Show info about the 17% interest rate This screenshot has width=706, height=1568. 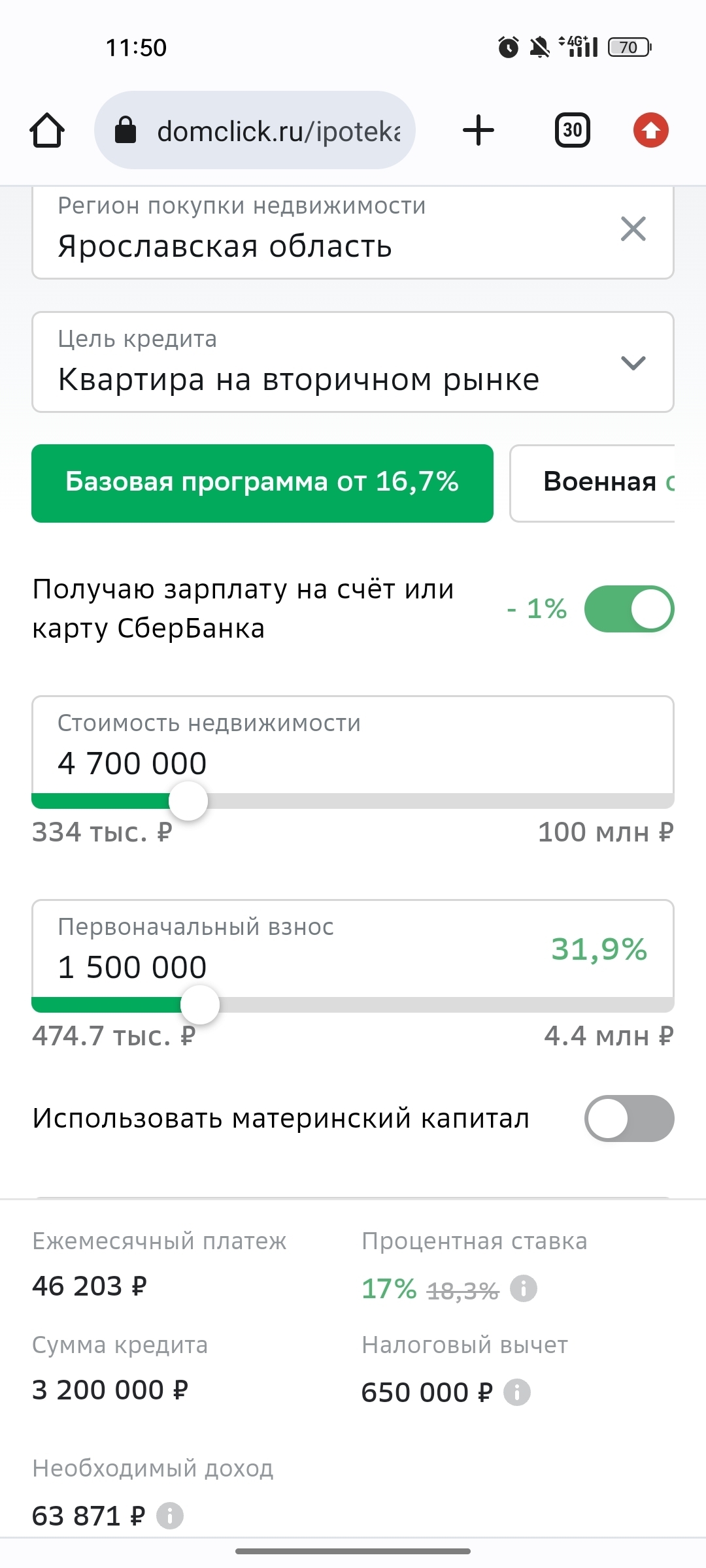[524, 1289]
